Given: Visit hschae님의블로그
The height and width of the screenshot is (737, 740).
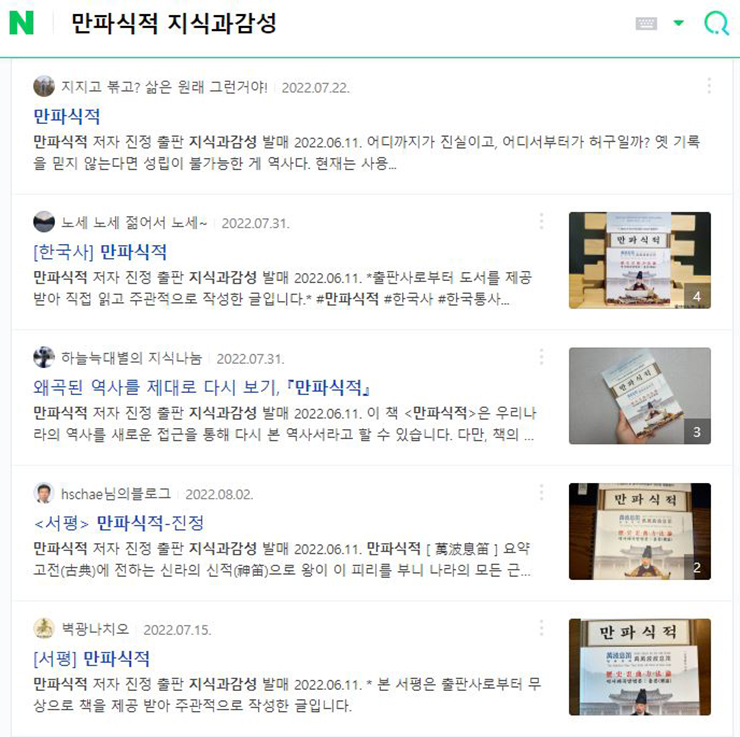Looking at the screenshot, I should pyautogui.click(x=115, y=494).
